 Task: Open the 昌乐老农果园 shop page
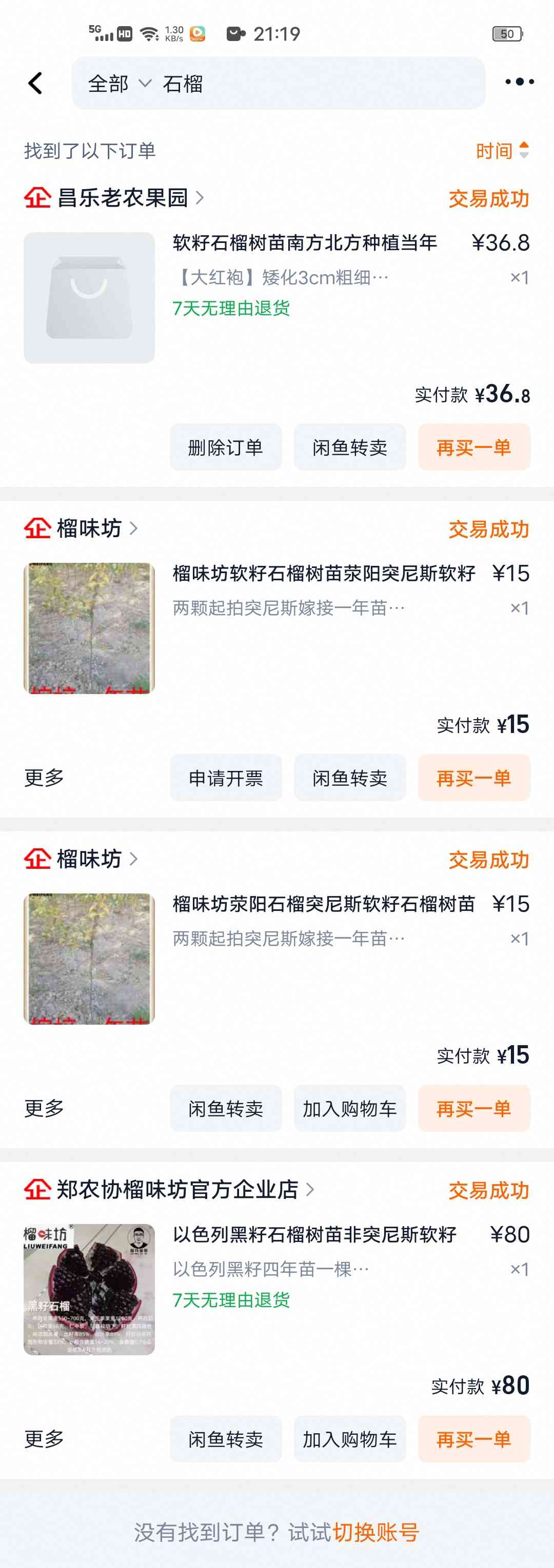(122, 198)
